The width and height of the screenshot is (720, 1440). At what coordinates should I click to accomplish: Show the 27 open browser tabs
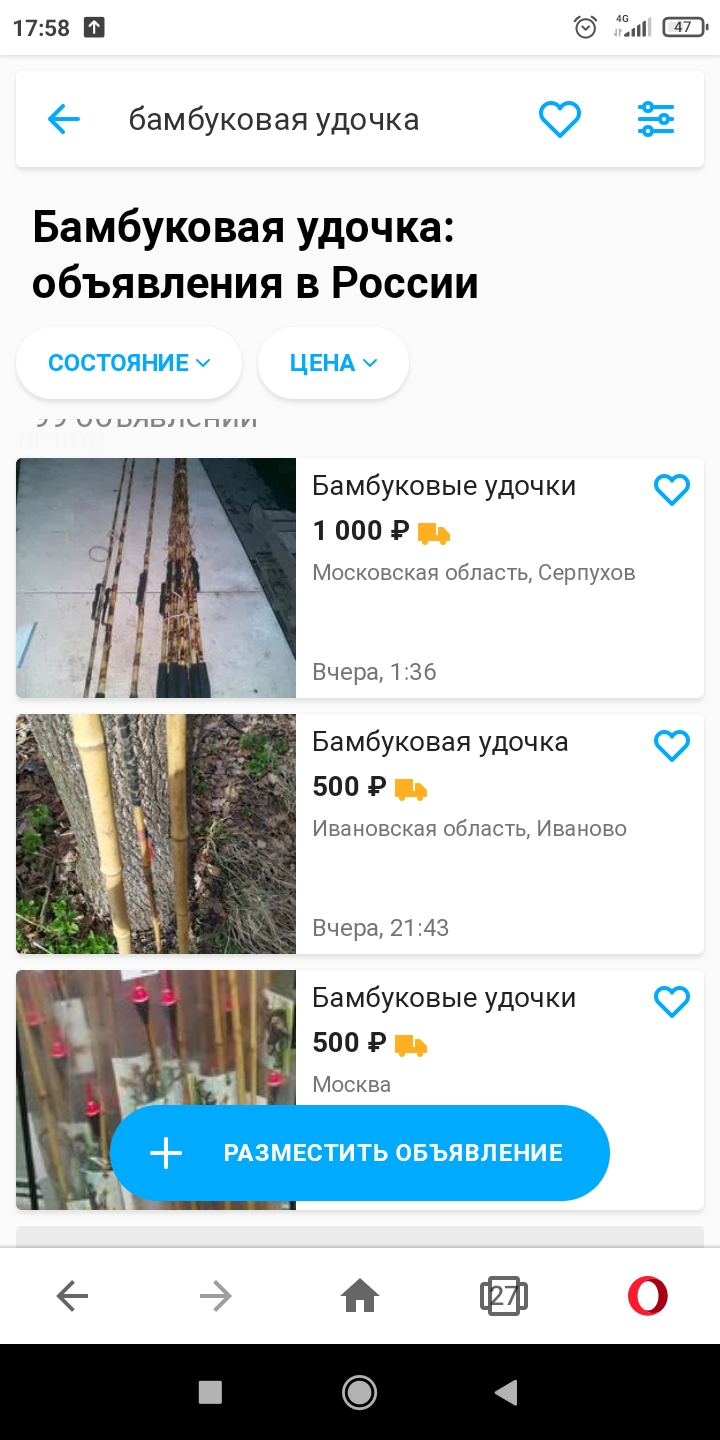coord(504,1297)
